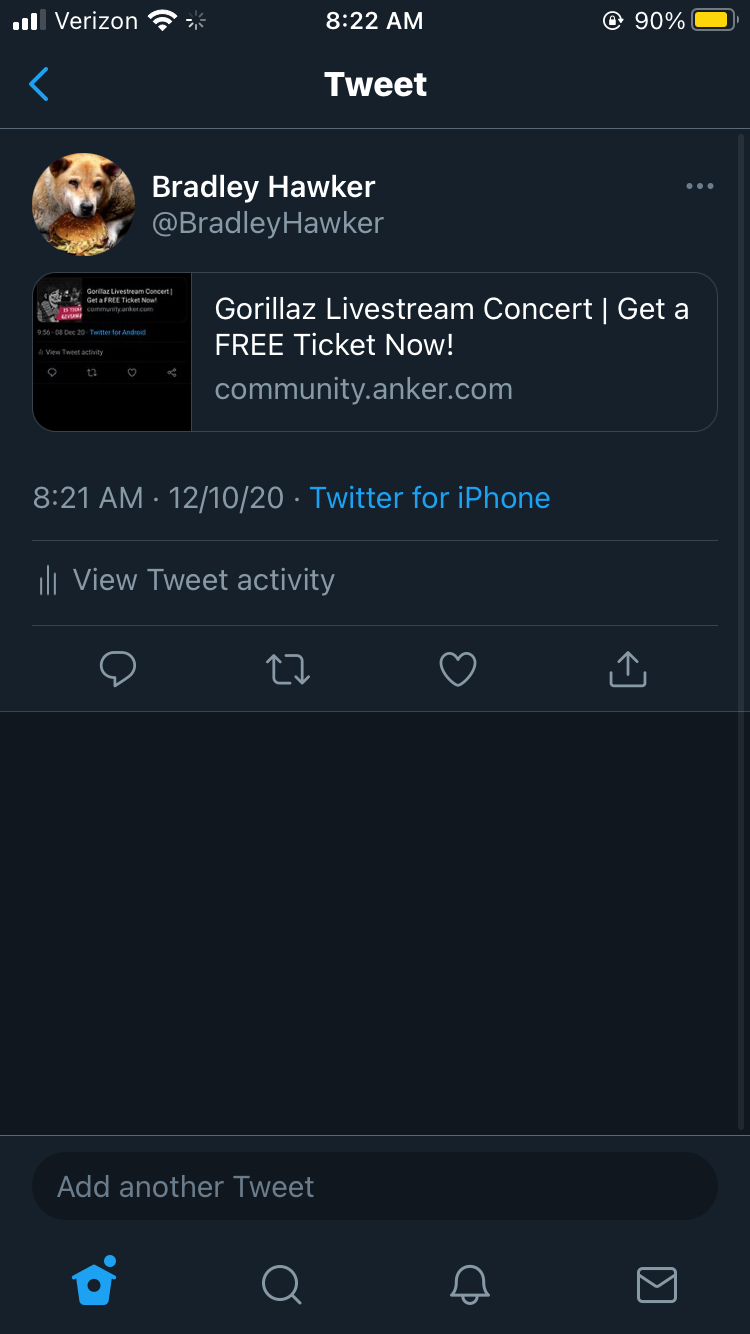Screen dimensions: 750x1334
Task: Tap the Twitter for iPhone link
Action: click(429, 498)
